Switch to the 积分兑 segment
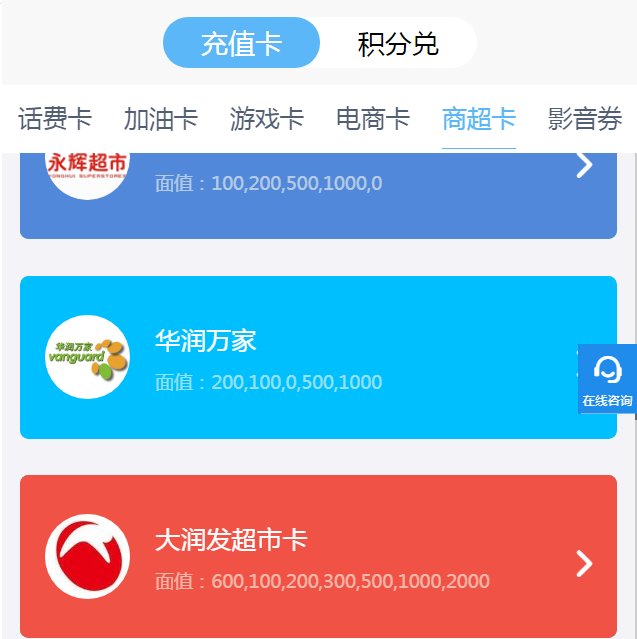This screenshot has width=637, height=639. point(398,44)
